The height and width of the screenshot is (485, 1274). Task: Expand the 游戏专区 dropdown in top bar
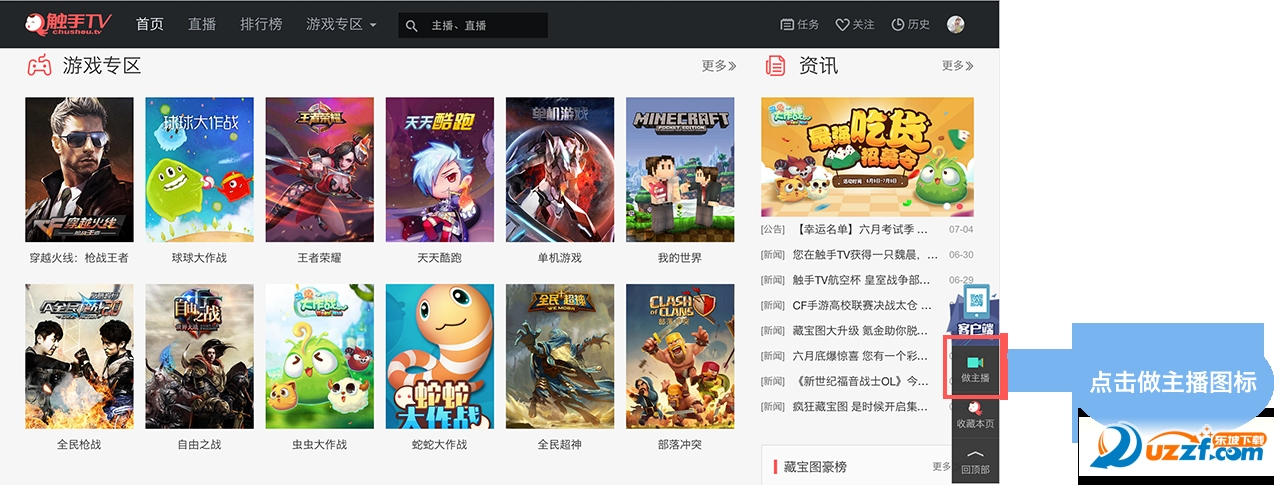pyautogui.click(x=341, y=24)
